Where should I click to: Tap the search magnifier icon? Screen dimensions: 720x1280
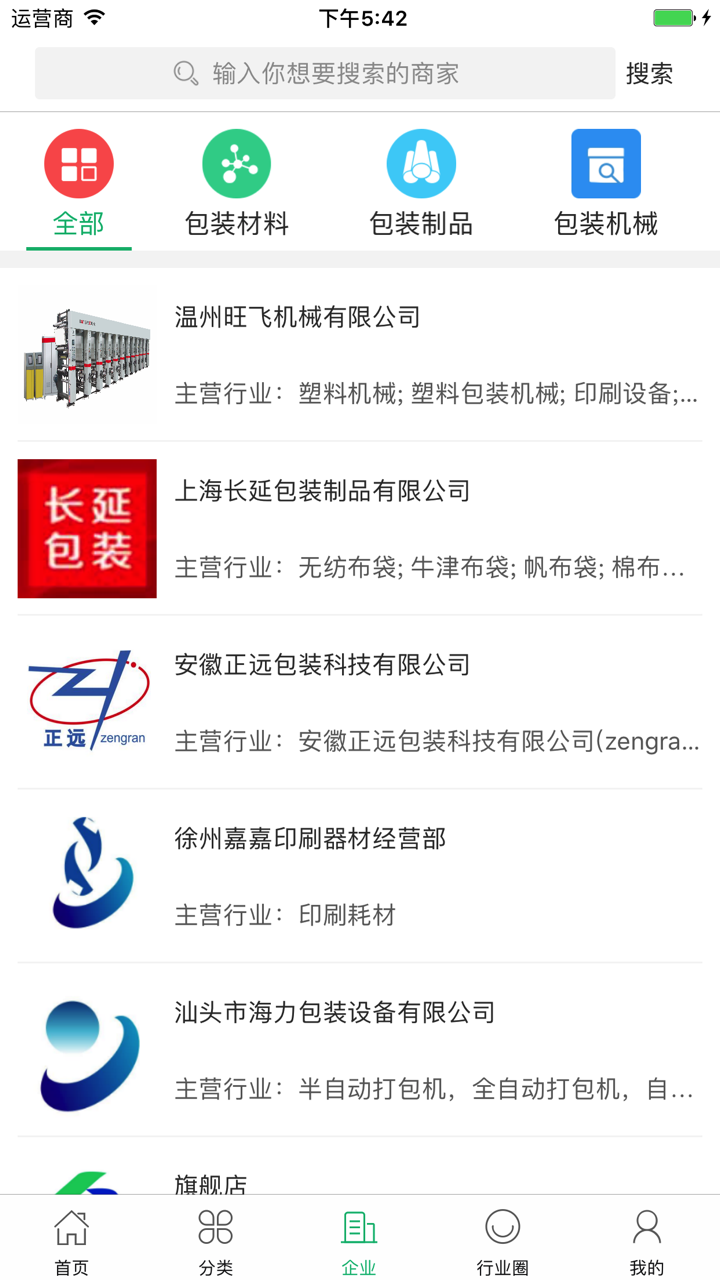[x=183, y=72]
